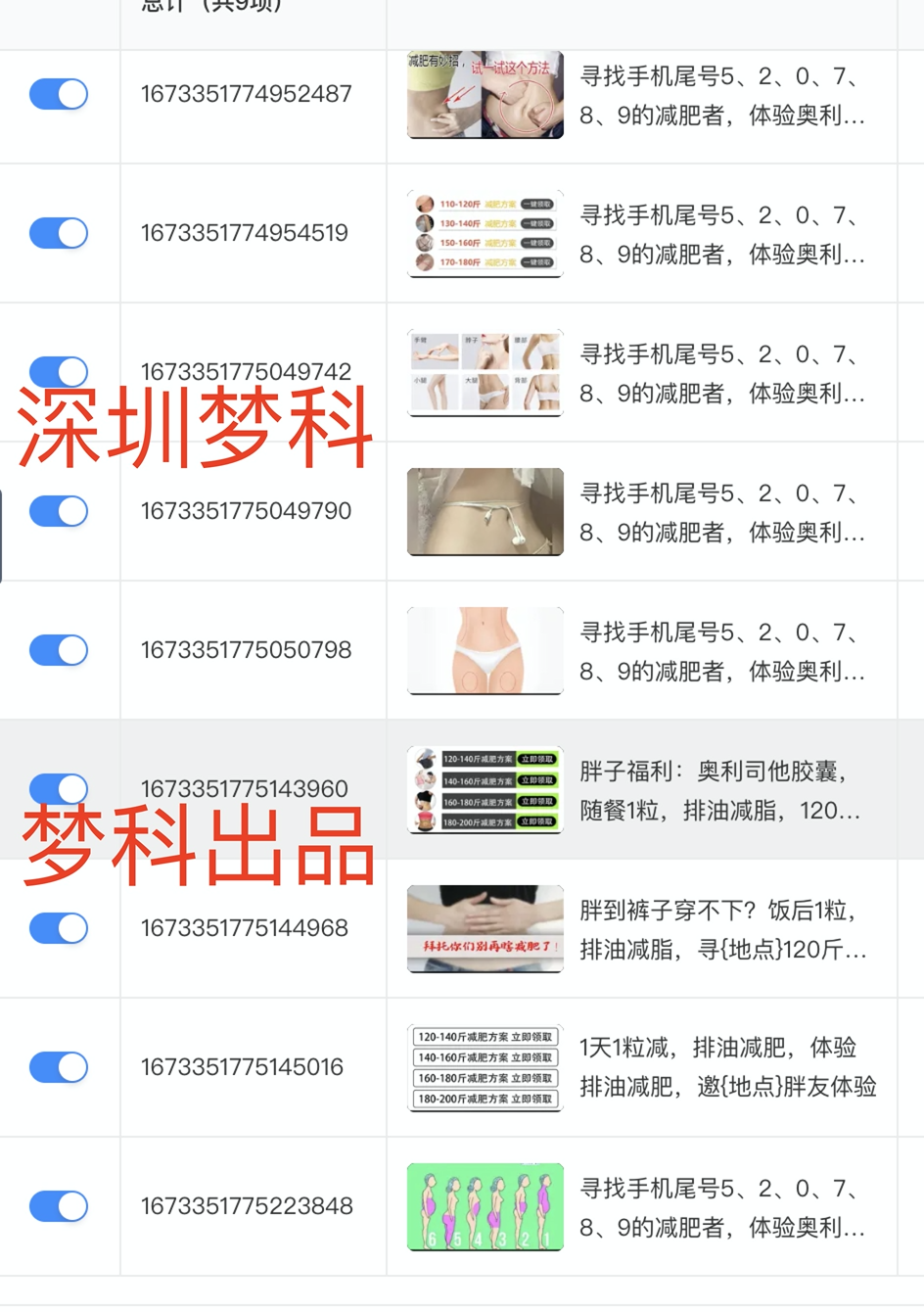Switch off ad 1673351775143960
Image resolution: width=924 pixels, height=1312 pixels.
pyautogui.click(x=58, y=789)
